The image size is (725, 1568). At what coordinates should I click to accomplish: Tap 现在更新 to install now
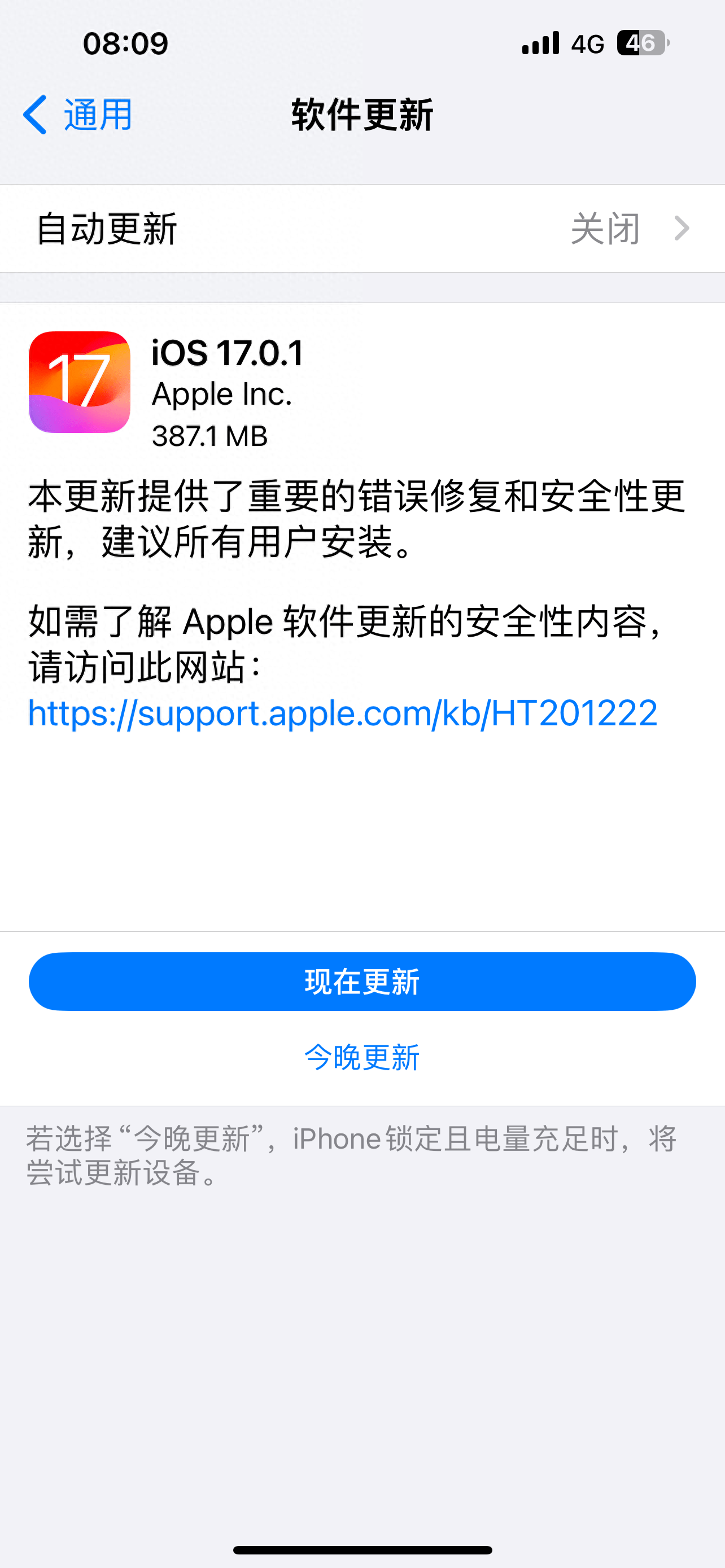click(x=362, y=980)
